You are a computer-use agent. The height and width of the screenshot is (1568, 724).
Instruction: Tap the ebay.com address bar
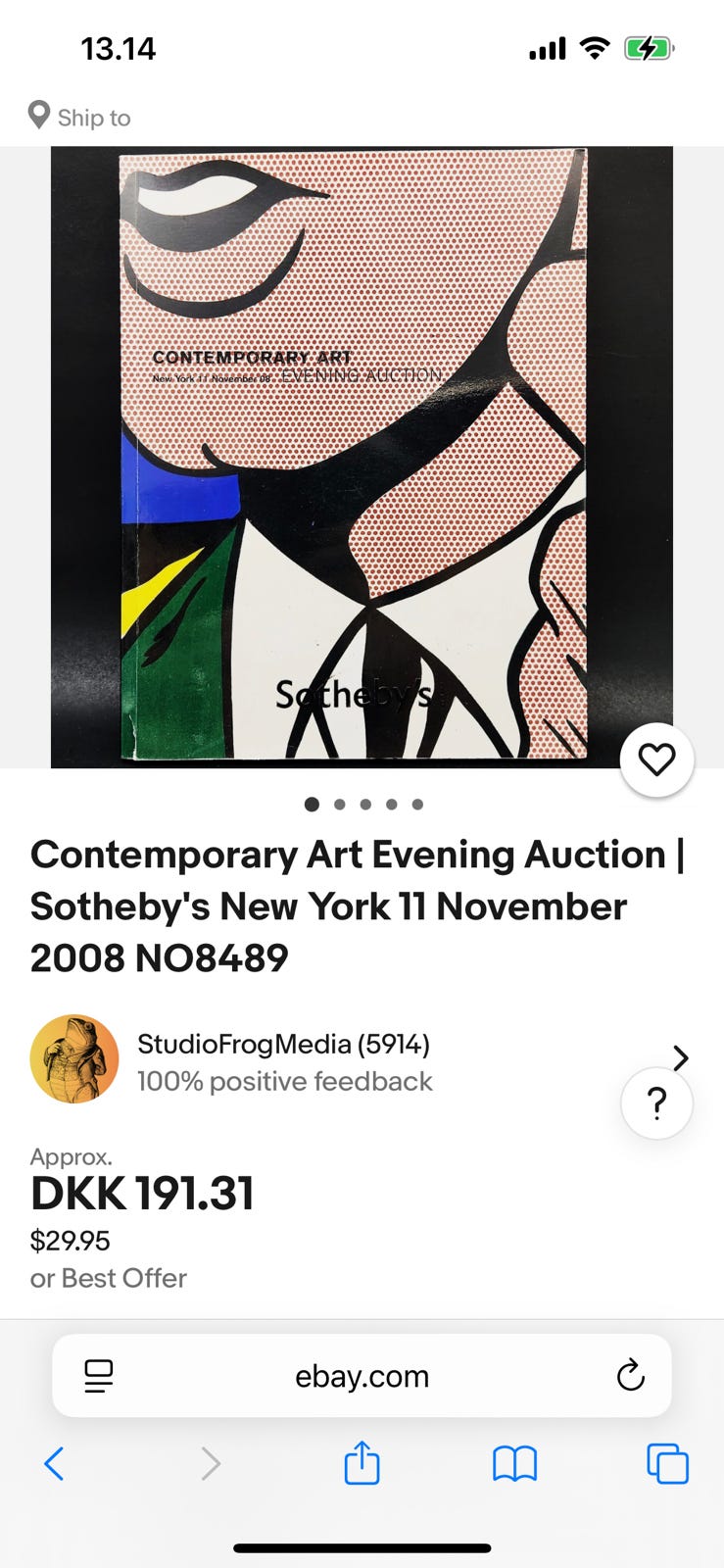click(362, 1376)
